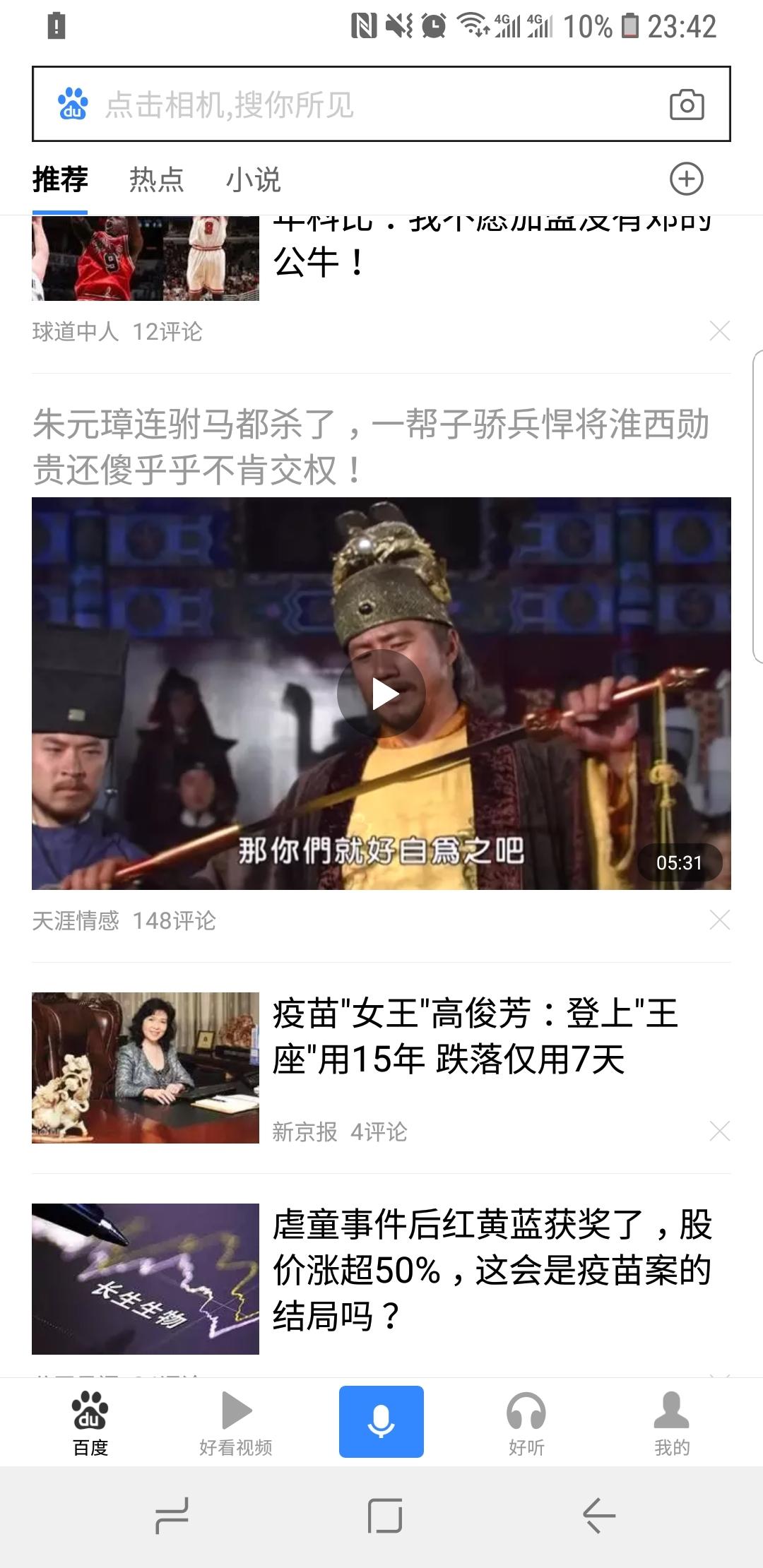The height and width of the screenshot is (1568, 763).
Task: Open the camera search icon
Action: (686, 105)
